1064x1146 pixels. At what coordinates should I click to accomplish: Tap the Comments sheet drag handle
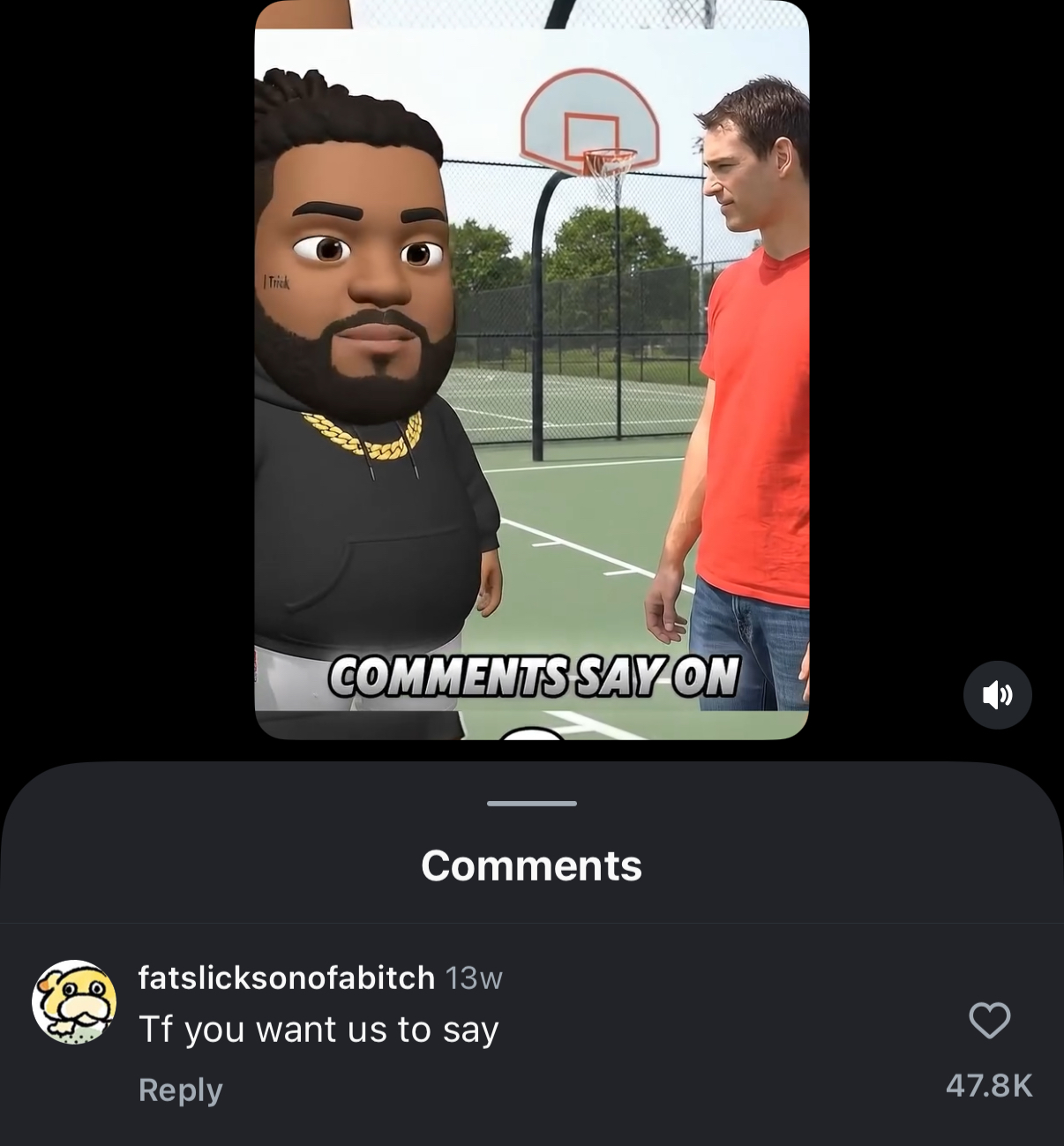(531, 804)
